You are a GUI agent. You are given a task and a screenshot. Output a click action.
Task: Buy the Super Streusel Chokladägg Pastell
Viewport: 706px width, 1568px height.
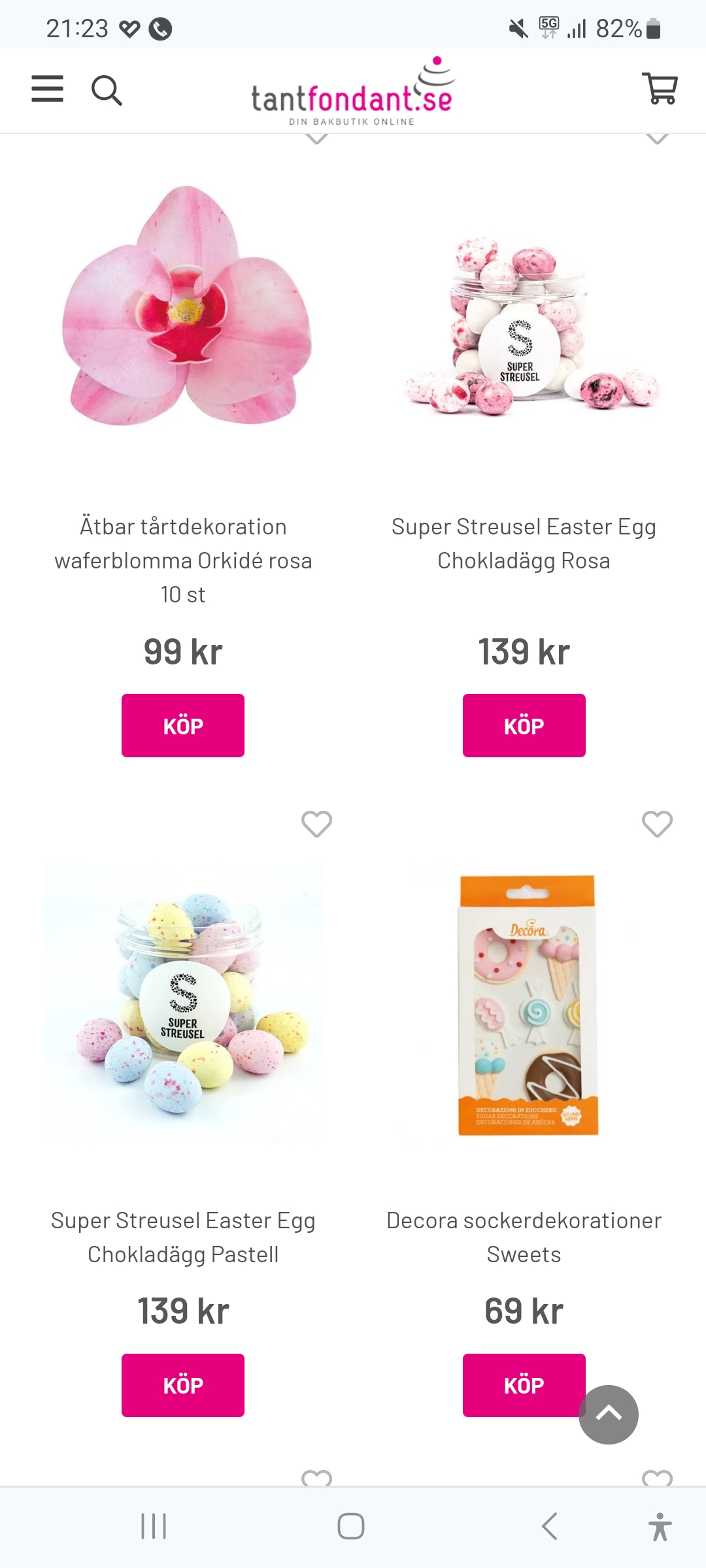[x=183, y=1385]
